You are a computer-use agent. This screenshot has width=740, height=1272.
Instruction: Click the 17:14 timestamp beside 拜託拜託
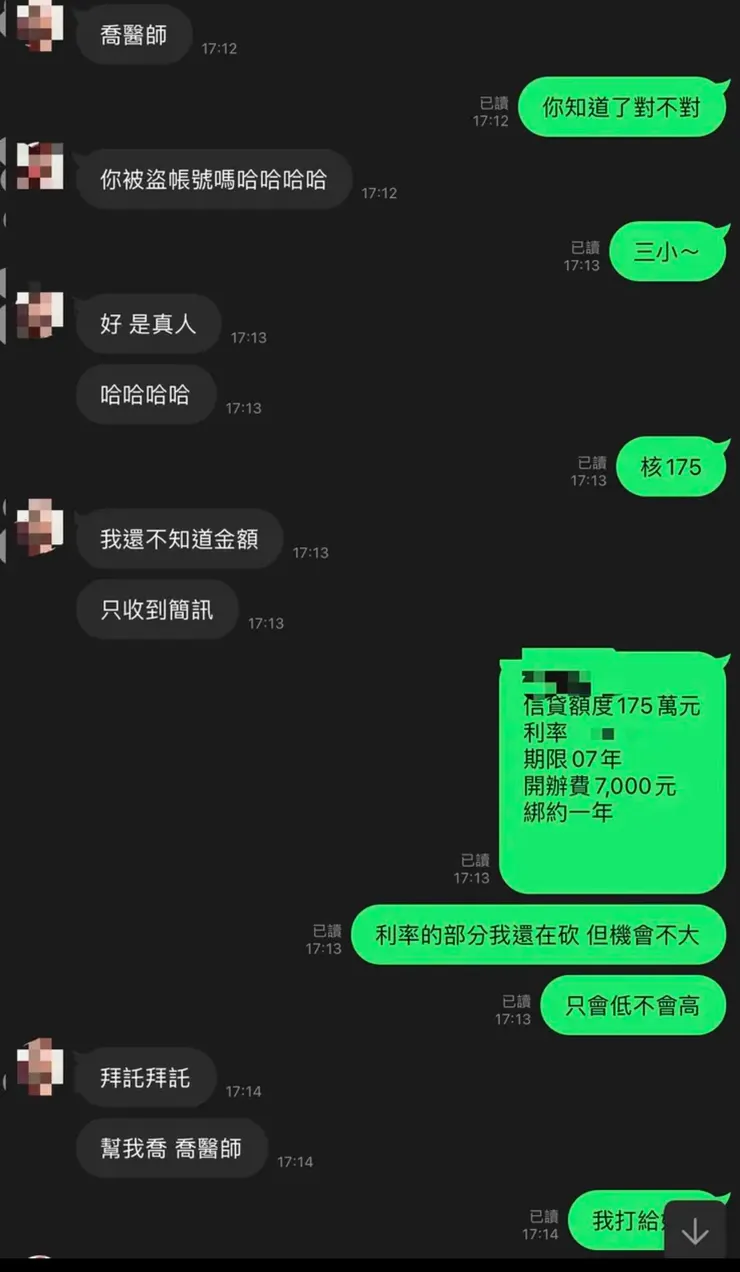click(246, 1090)
